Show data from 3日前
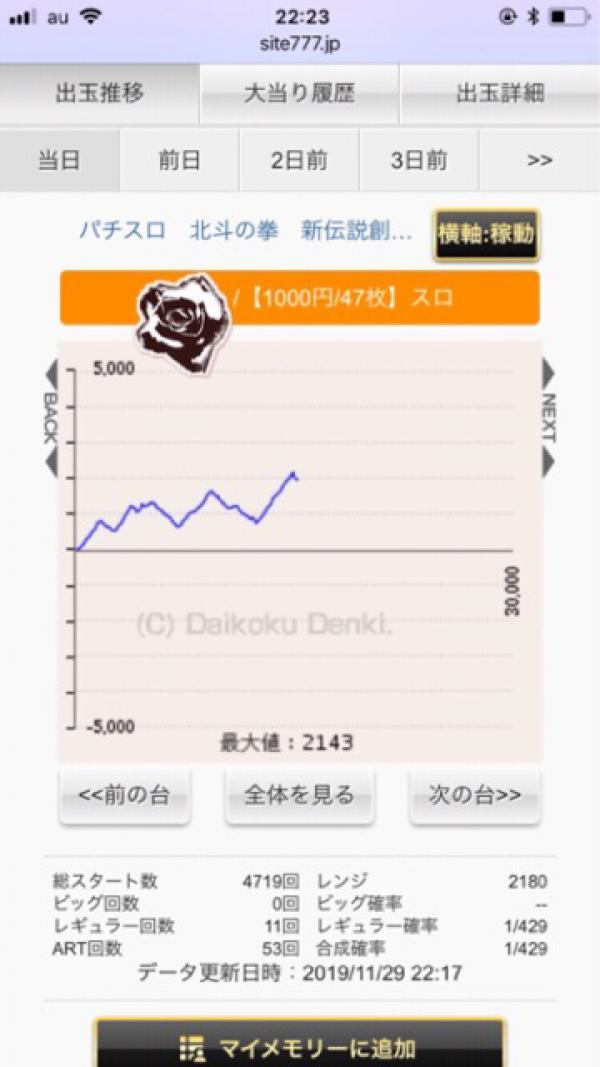 coord(419,160)
